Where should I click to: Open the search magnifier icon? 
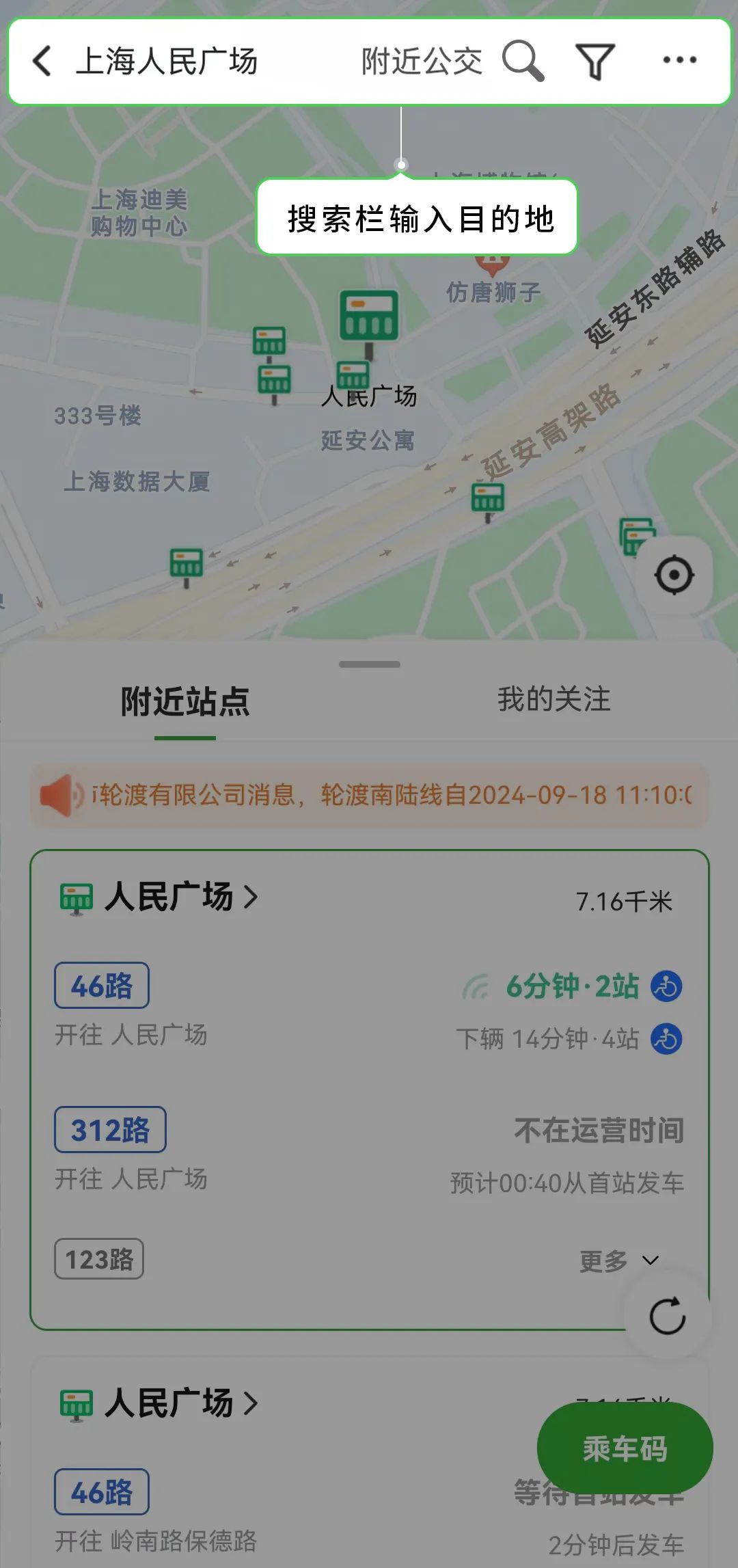[x=523, y=61]
